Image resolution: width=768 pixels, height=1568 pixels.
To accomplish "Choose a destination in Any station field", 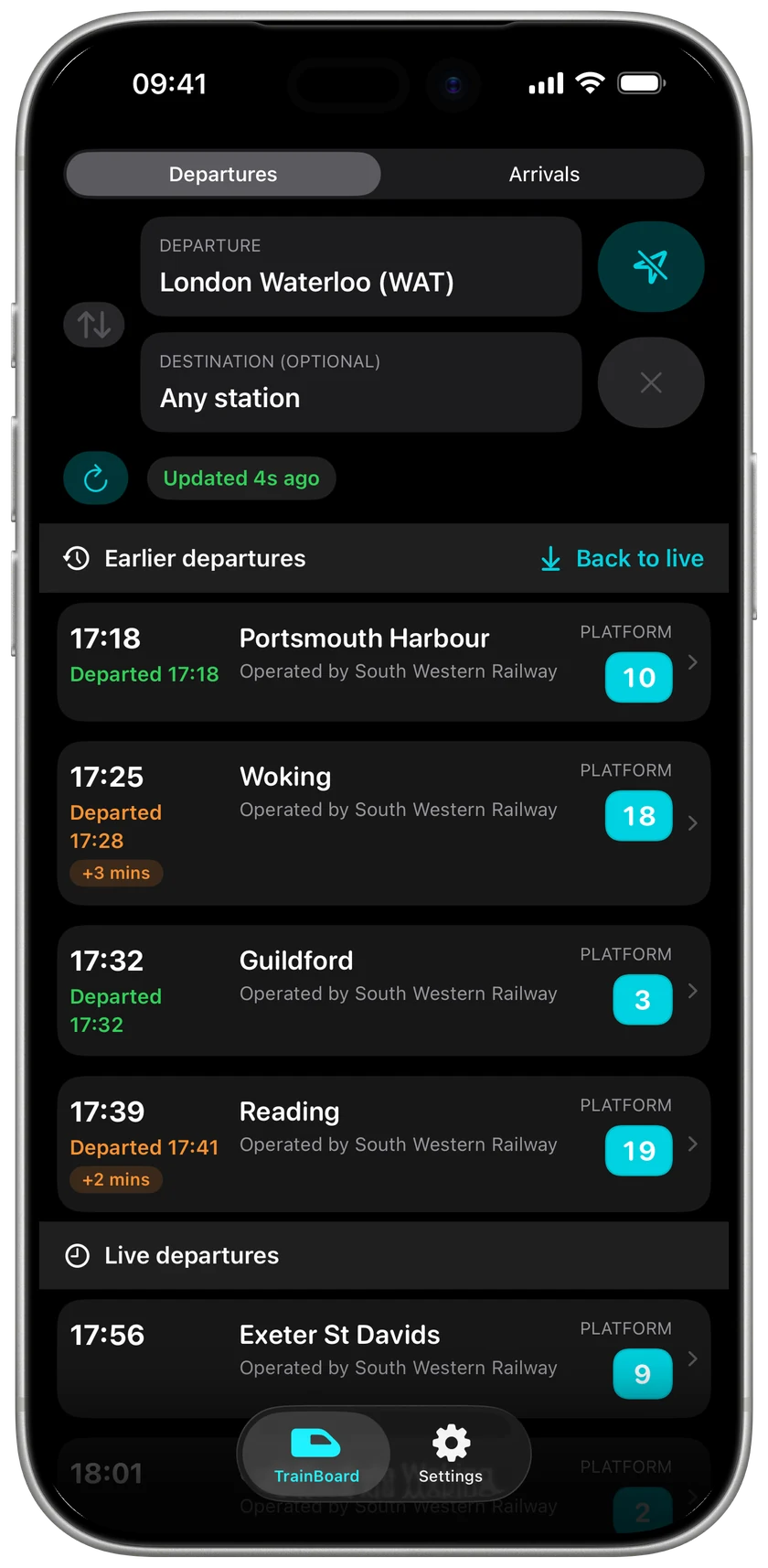I will 361,382.
